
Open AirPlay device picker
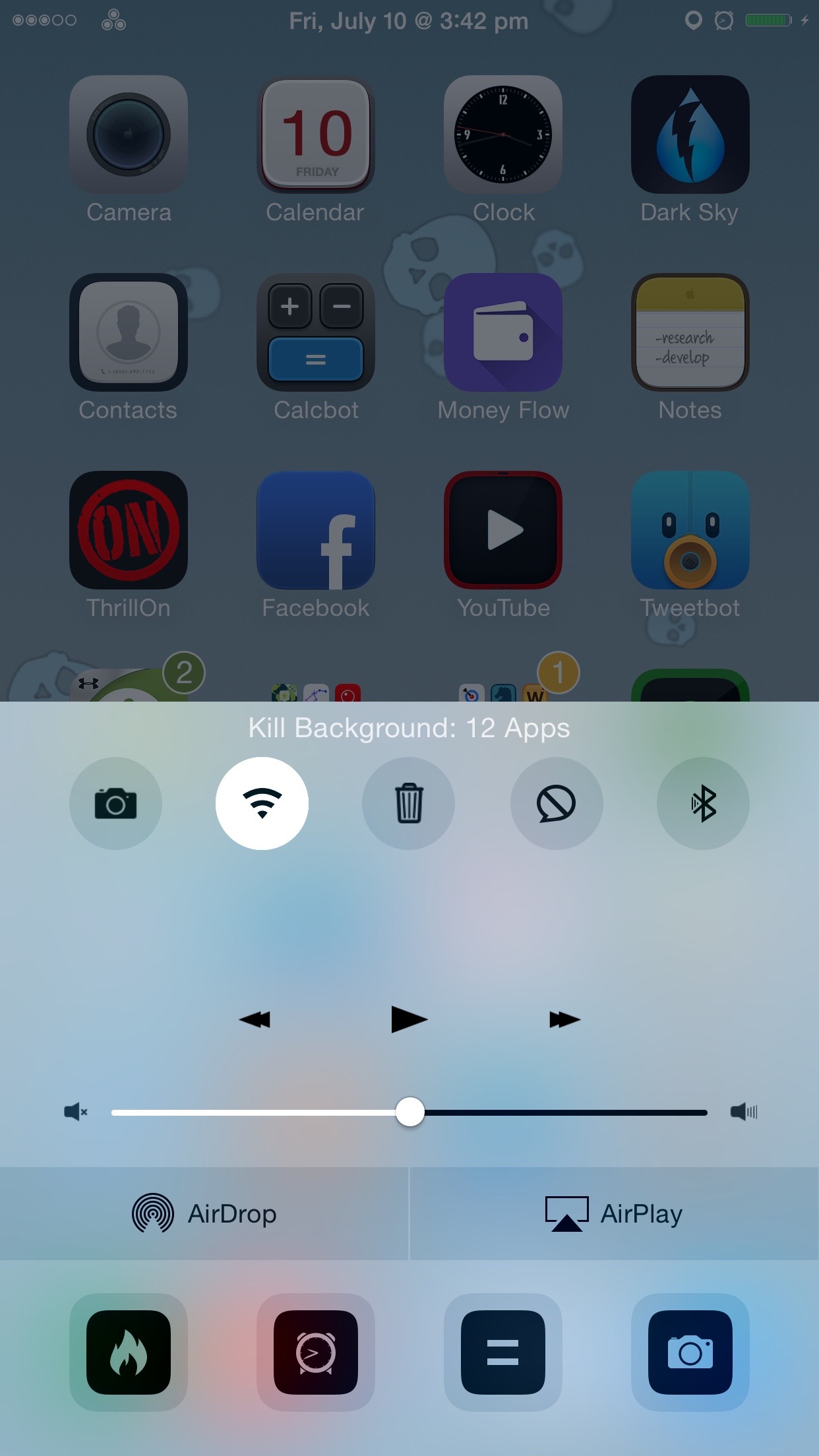pyautogui.click(x=615, y=1213)
